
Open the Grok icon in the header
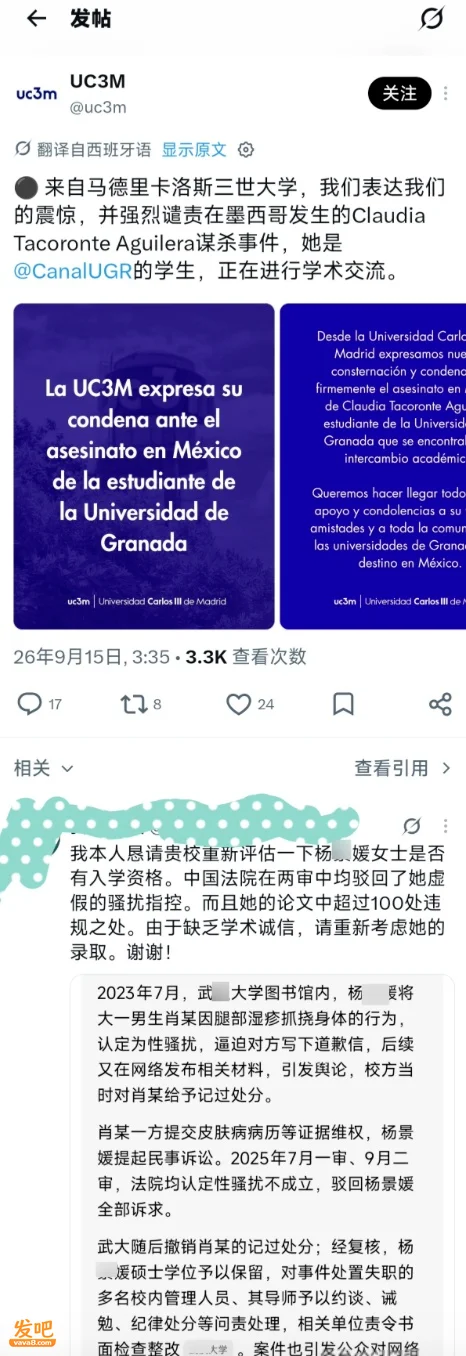pos(431,19)
